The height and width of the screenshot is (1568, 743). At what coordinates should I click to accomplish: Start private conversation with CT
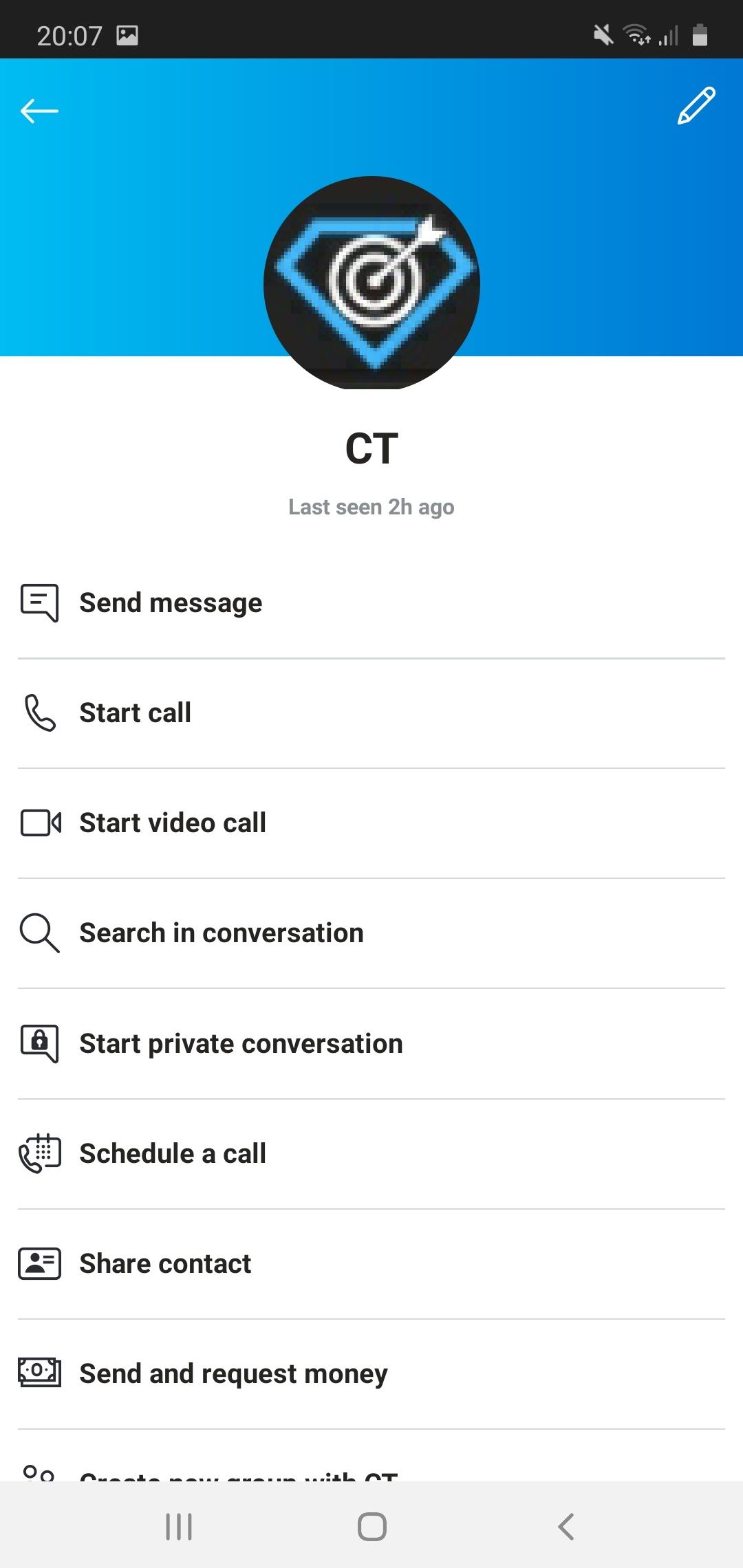pyautogui.click(x=371, y=1044)
